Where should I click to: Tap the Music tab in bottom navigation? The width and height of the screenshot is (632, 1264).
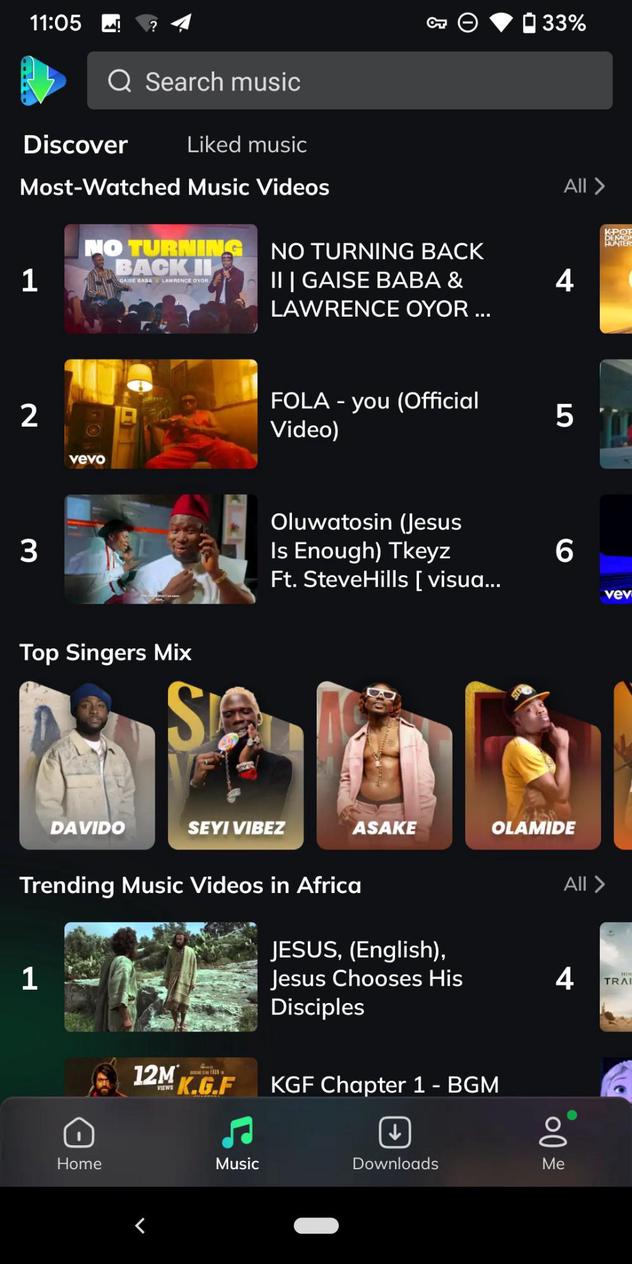pyautogui.click(x=237, y=1143)
